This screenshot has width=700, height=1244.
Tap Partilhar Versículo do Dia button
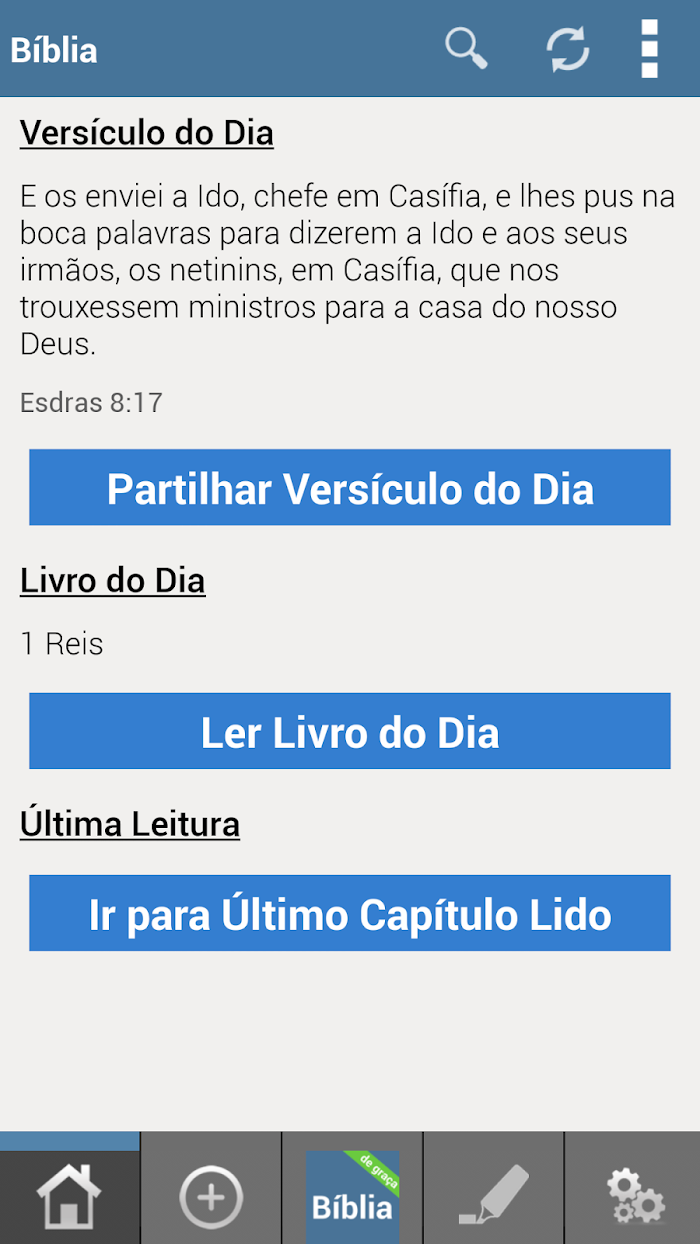[x=350, y=488]
